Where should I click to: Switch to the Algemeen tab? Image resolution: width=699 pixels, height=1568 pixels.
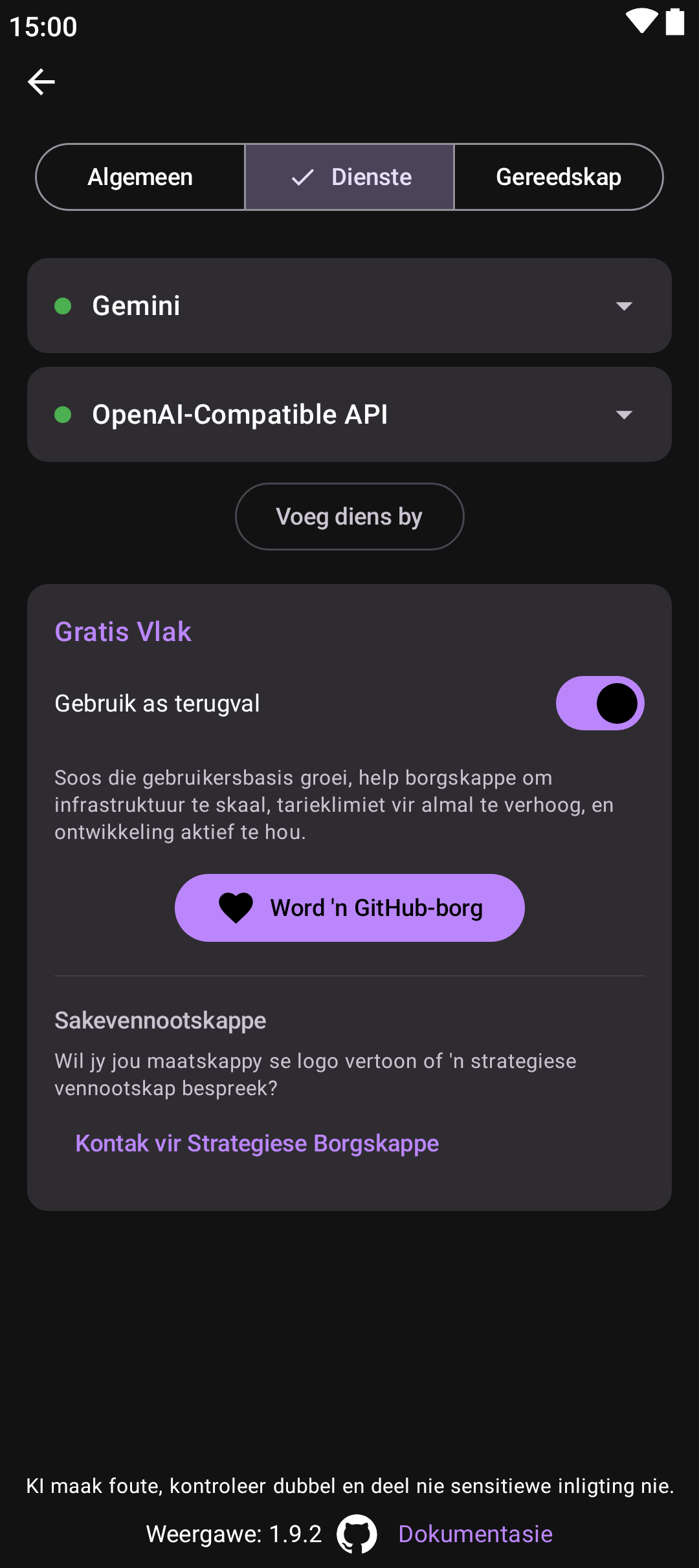[140, 177]
